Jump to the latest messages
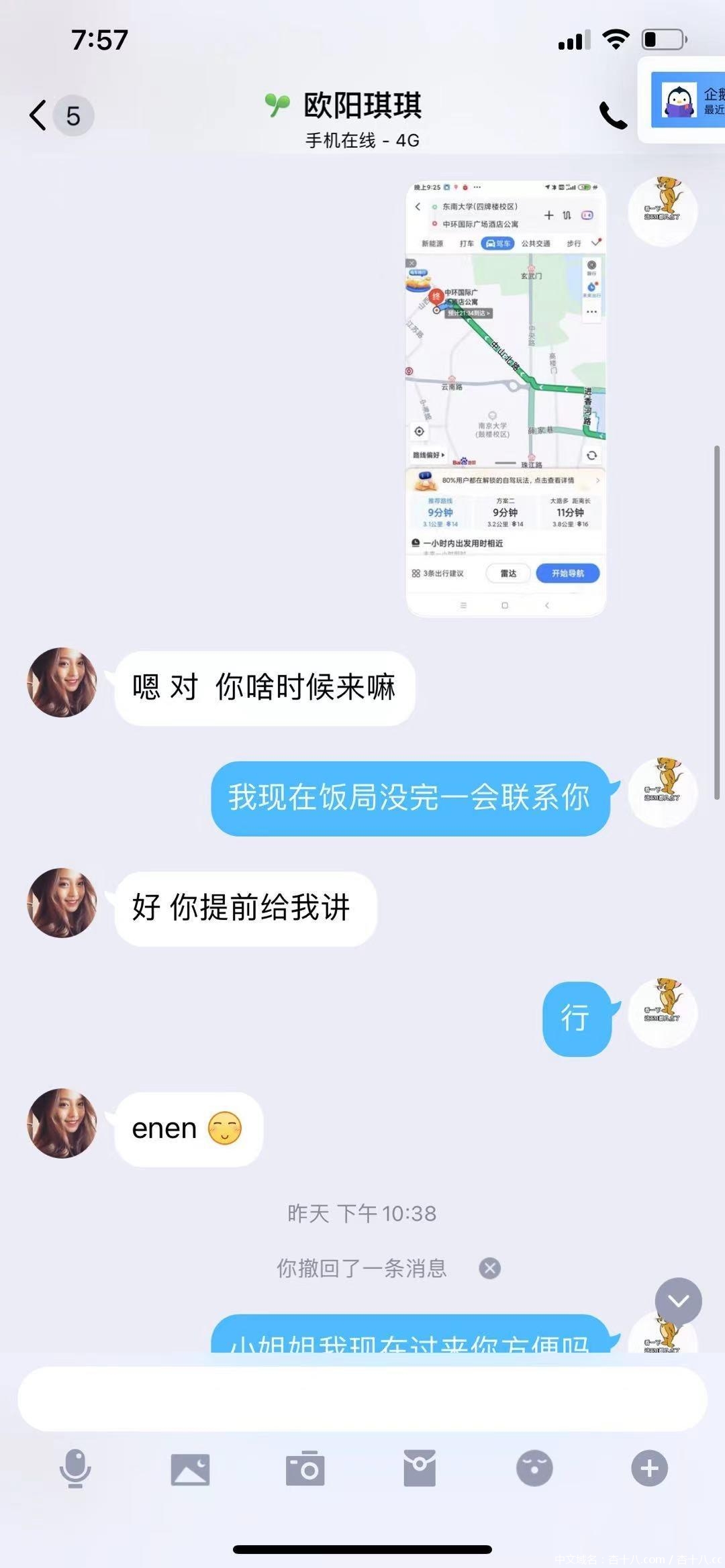This screenshot has width=725, height=1568. click(678, 1301)
